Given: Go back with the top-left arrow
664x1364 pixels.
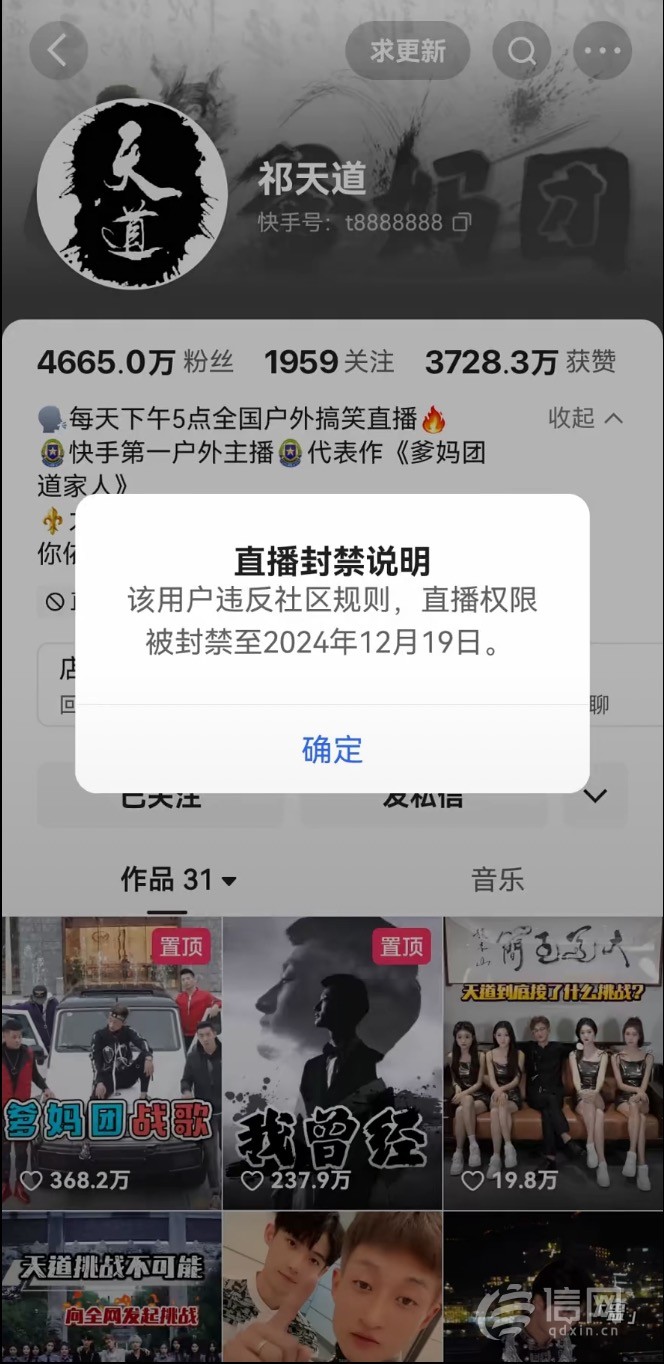Looking at the screenshot, I should [x=58, y=51].
